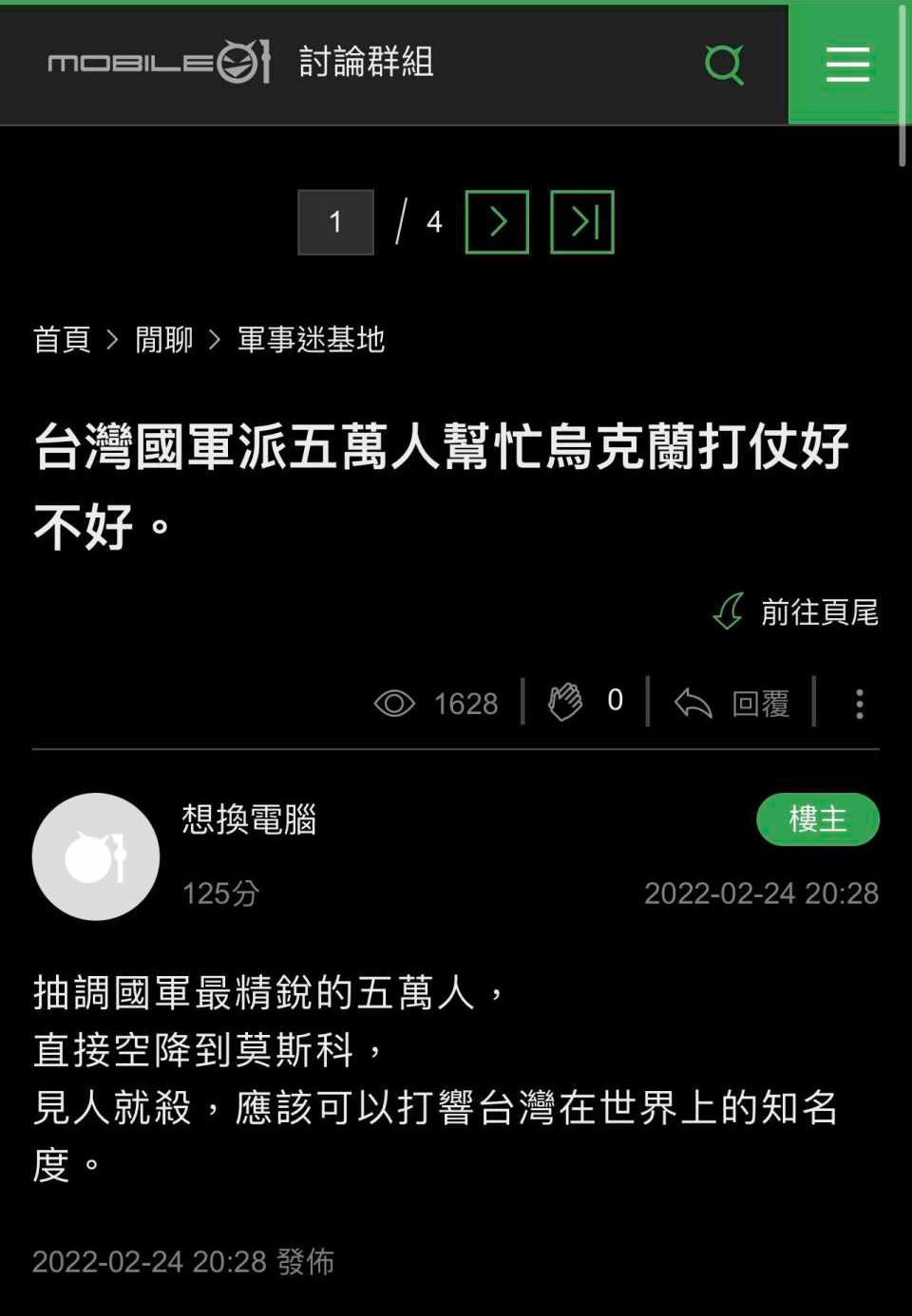Click the page number 1 field
Viewport: 912px width, 1316px height.
(334, 220)
